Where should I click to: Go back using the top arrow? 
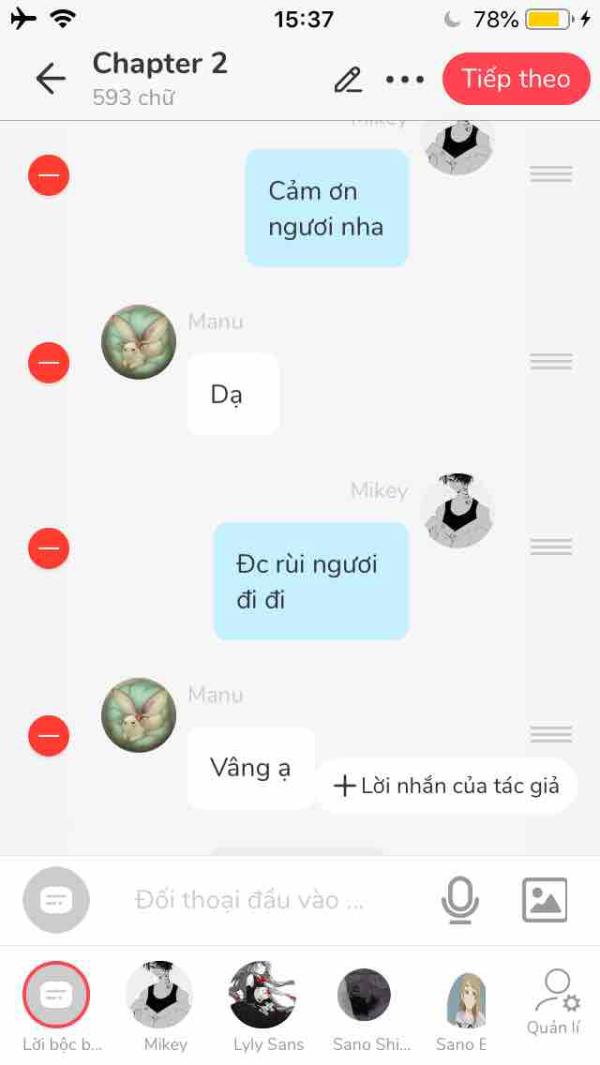coord(51,79)
